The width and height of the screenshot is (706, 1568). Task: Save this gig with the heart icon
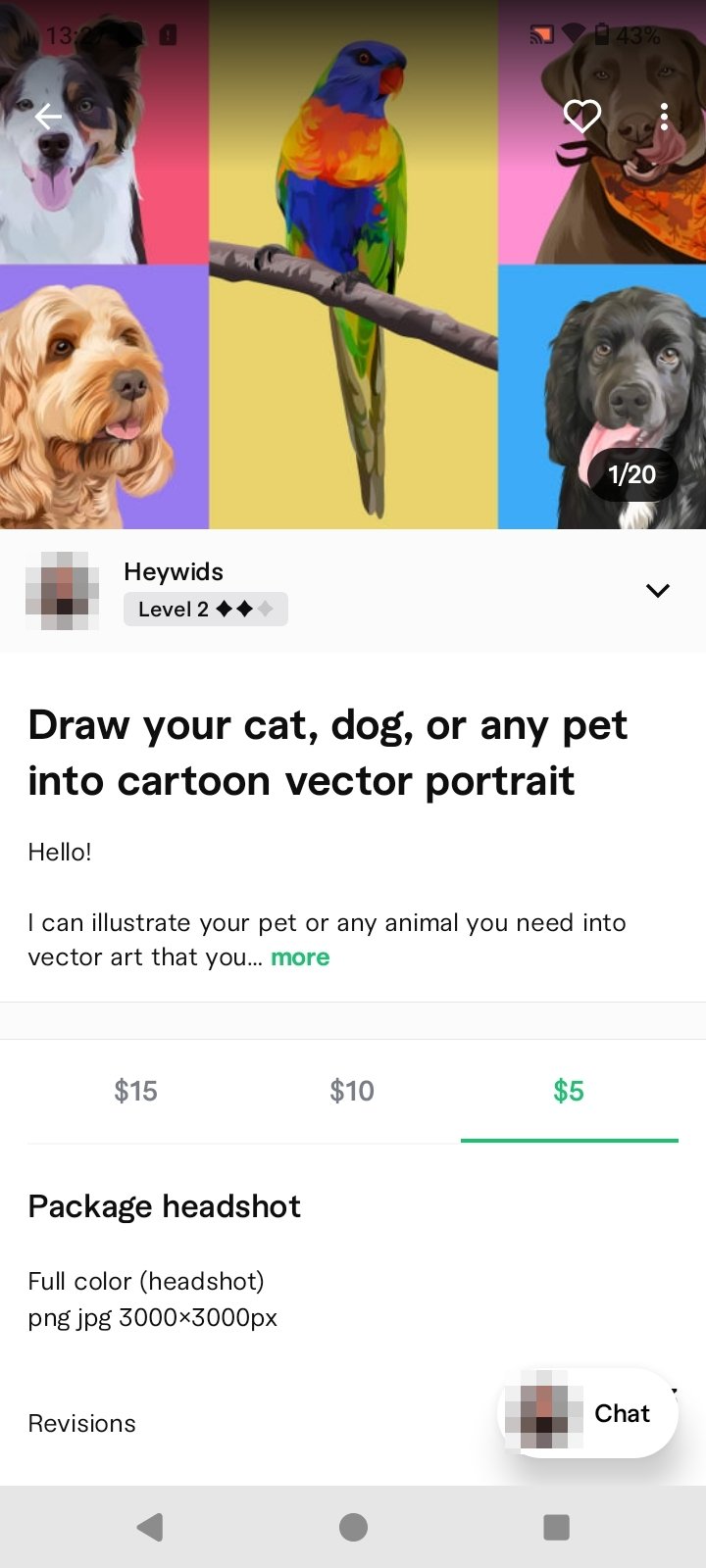click(x=582, y=117)
